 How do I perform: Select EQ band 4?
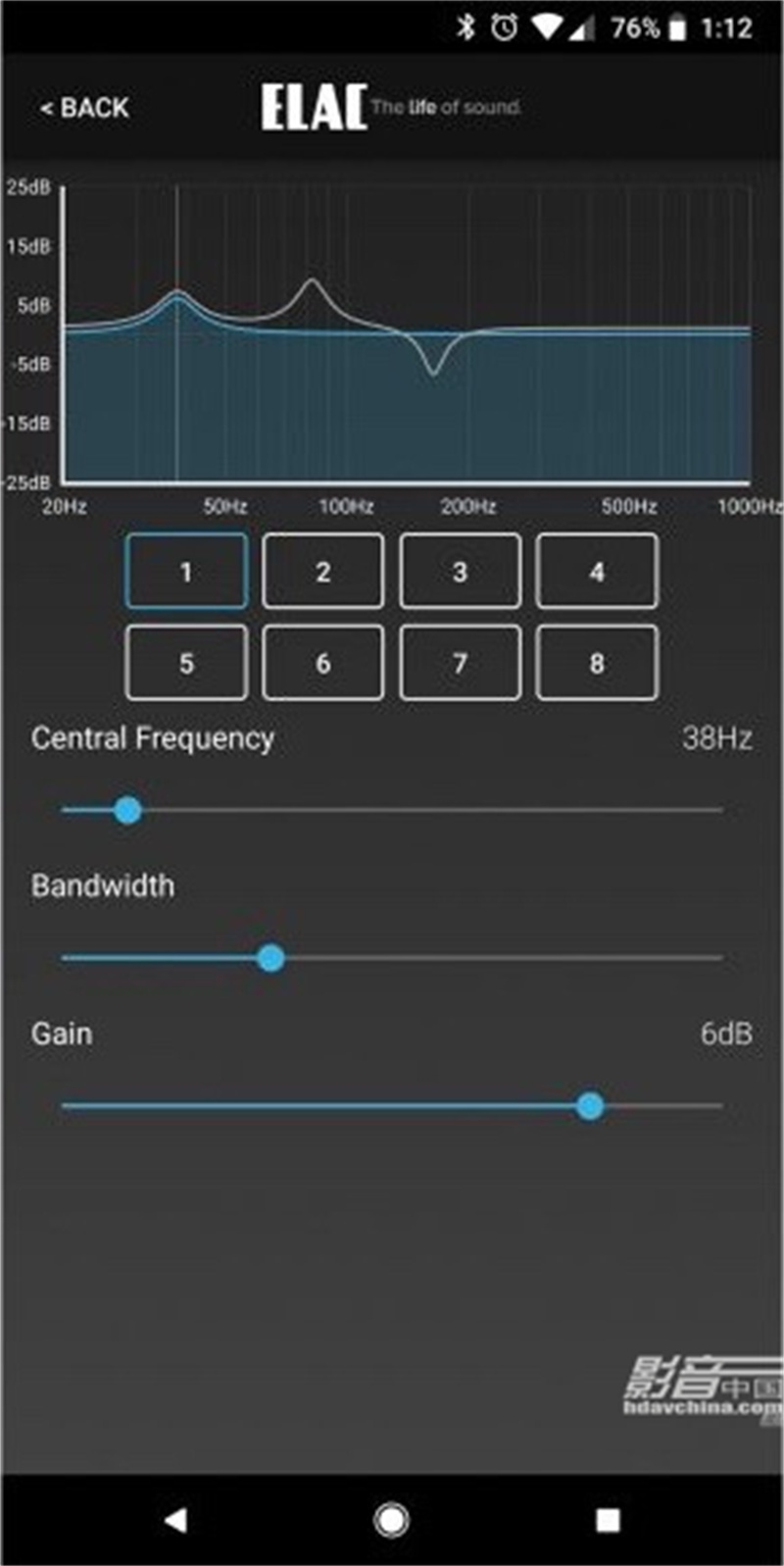click(x=597, y=571)
